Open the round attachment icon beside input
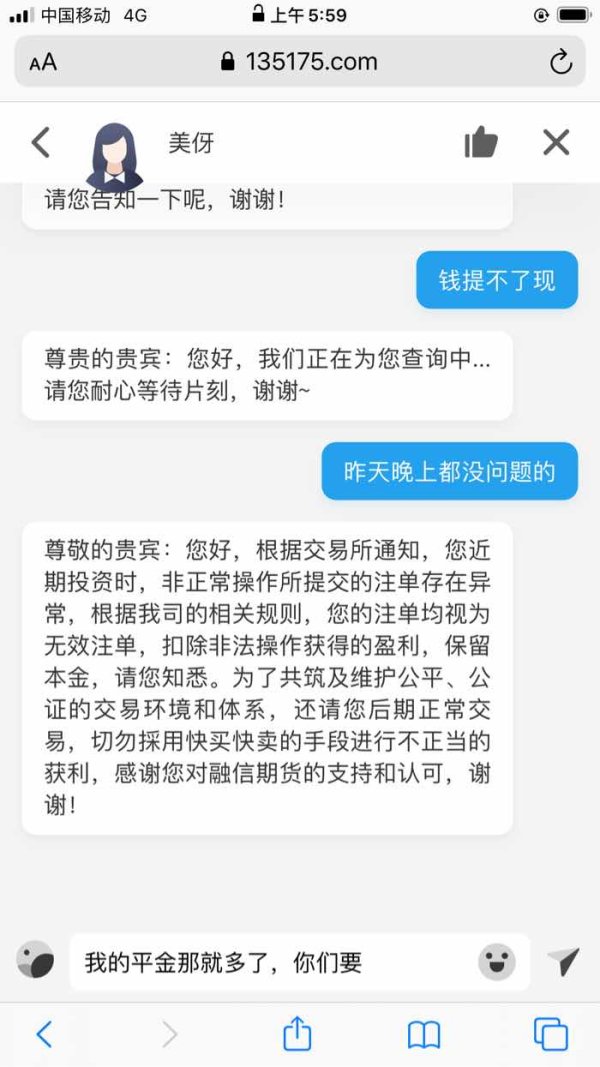This screenshot has height=1067, width=600. pos(35,959)
